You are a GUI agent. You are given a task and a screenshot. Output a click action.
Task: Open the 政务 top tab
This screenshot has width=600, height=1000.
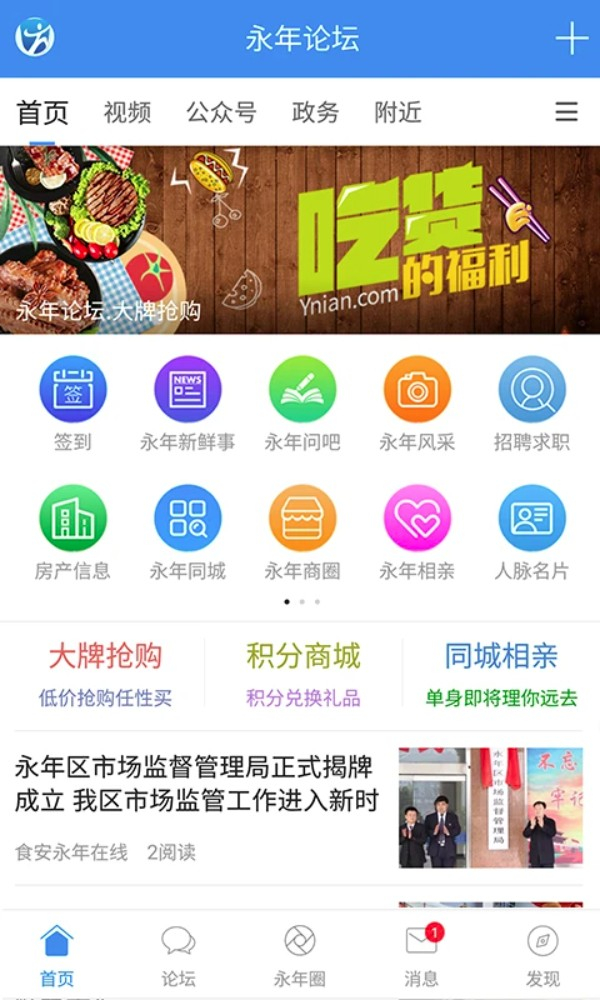(x=315, y=112)
